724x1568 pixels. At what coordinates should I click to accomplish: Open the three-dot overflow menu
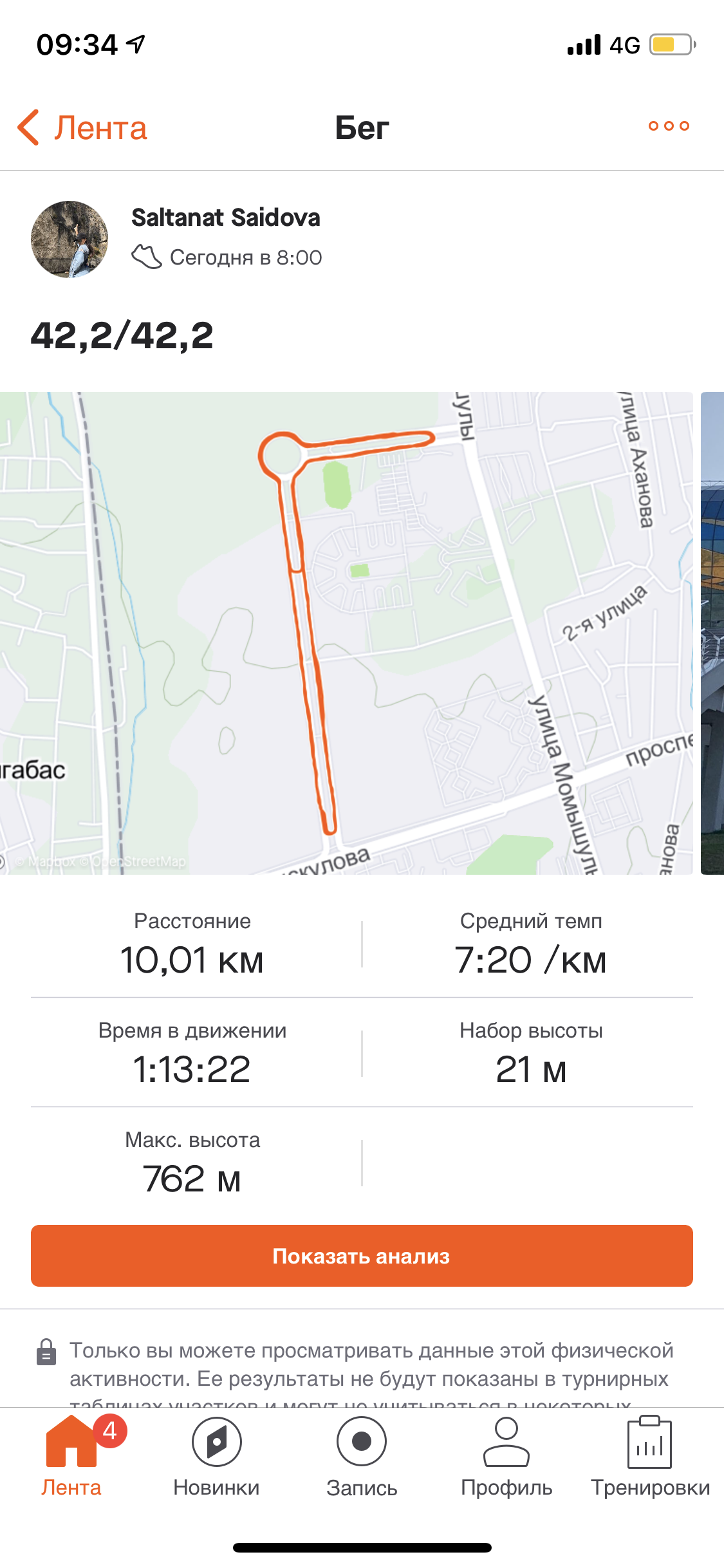tap(669, 126)
